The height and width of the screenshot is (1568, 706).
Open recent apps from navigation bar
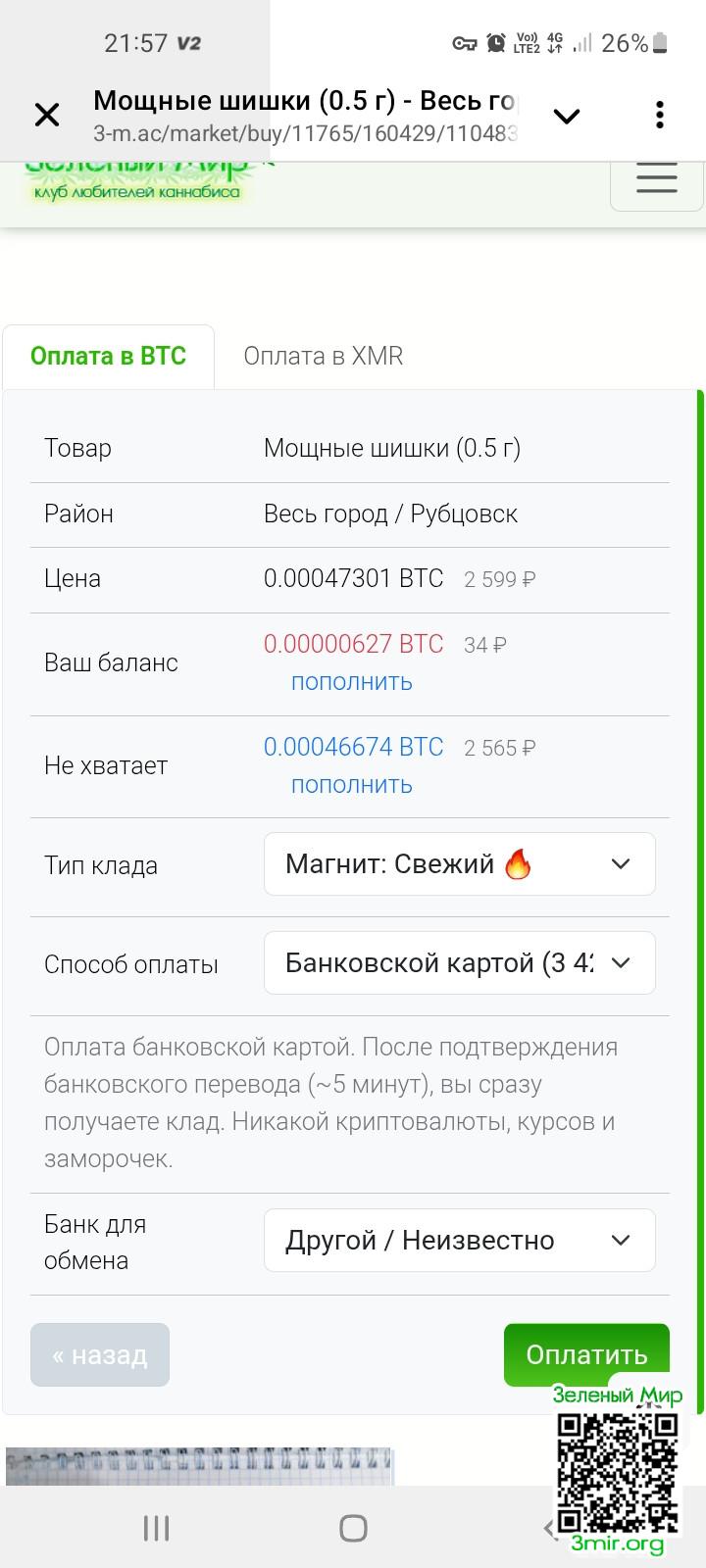pyautogui.click(x=157, y=1528)
